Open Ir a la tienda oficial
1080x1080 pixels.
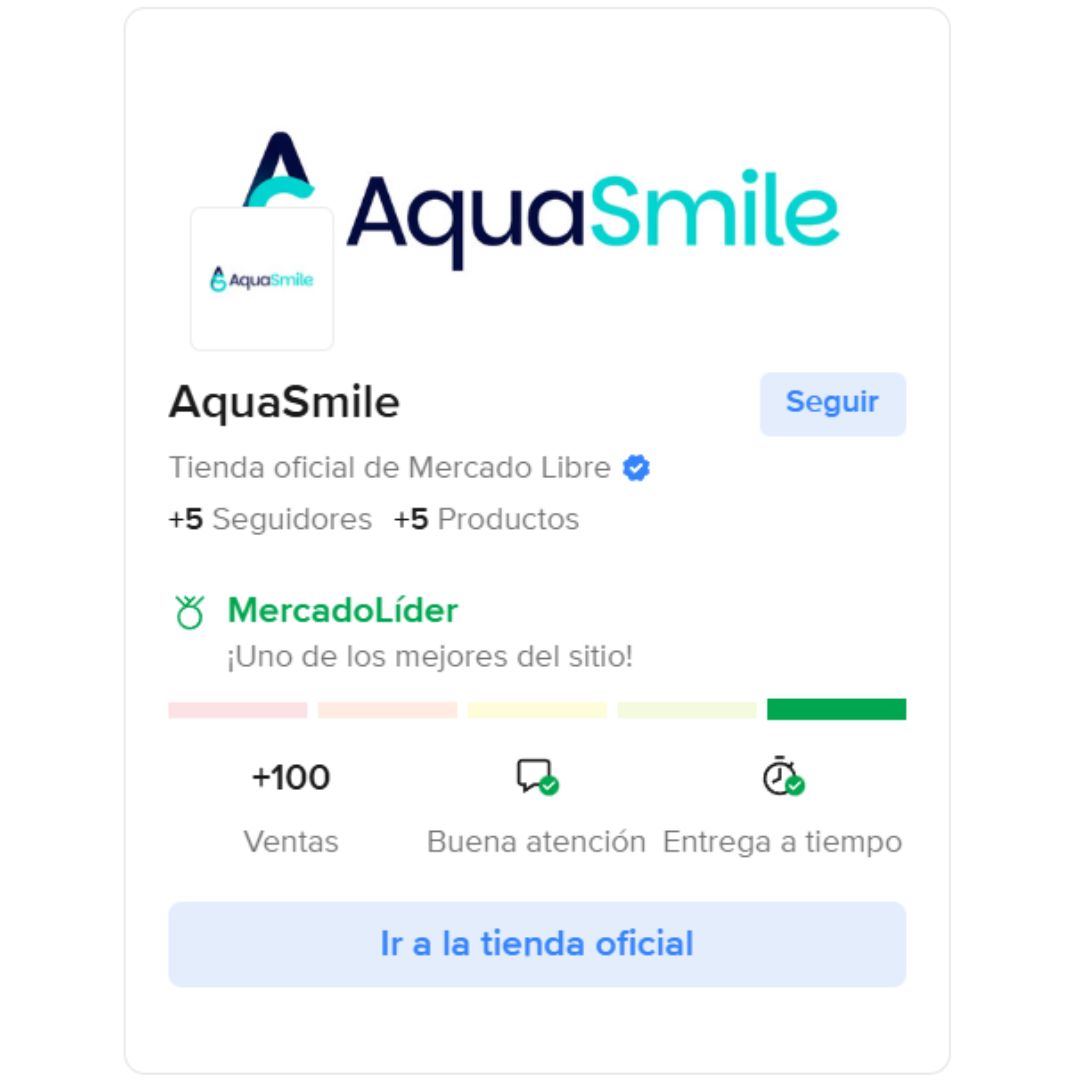537,944
